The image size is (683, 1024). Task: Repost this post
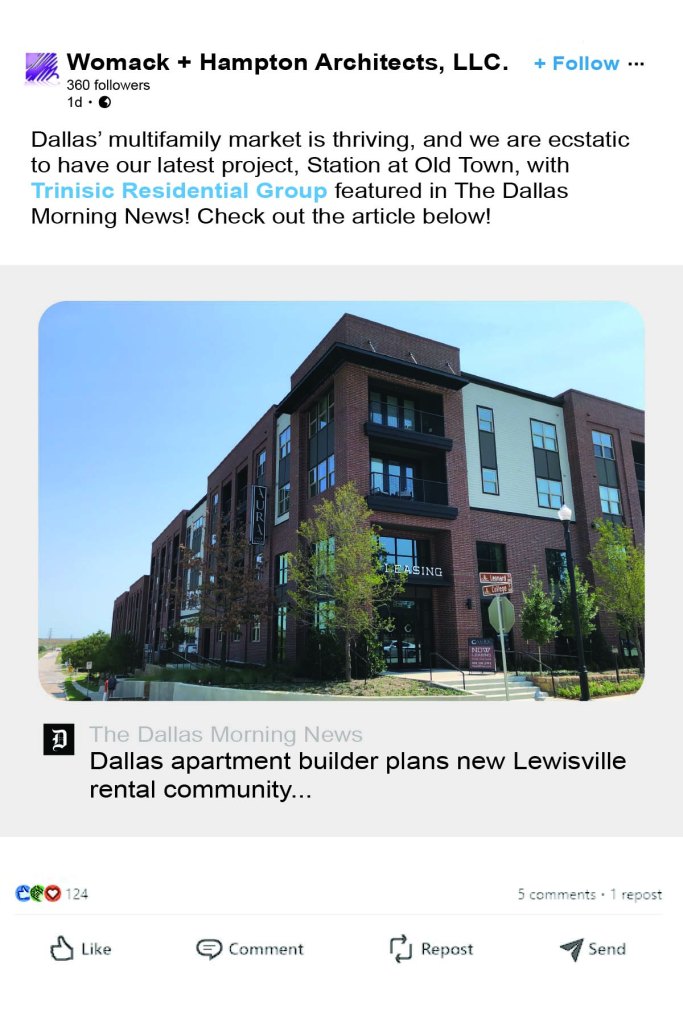click(x=431, y=949)
